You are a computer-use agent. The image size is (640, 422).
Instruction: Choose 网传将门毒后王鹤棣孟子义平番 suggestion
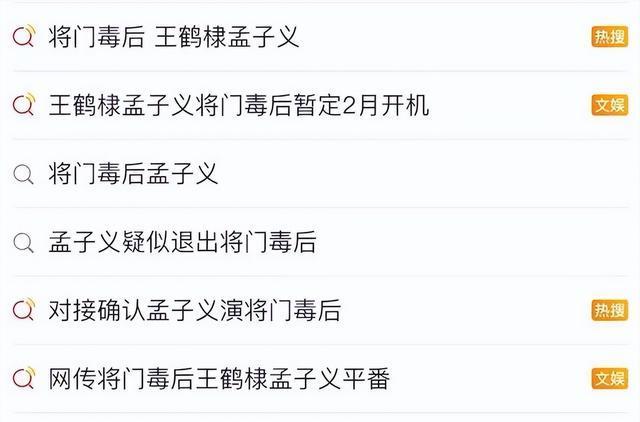[219, 379]
